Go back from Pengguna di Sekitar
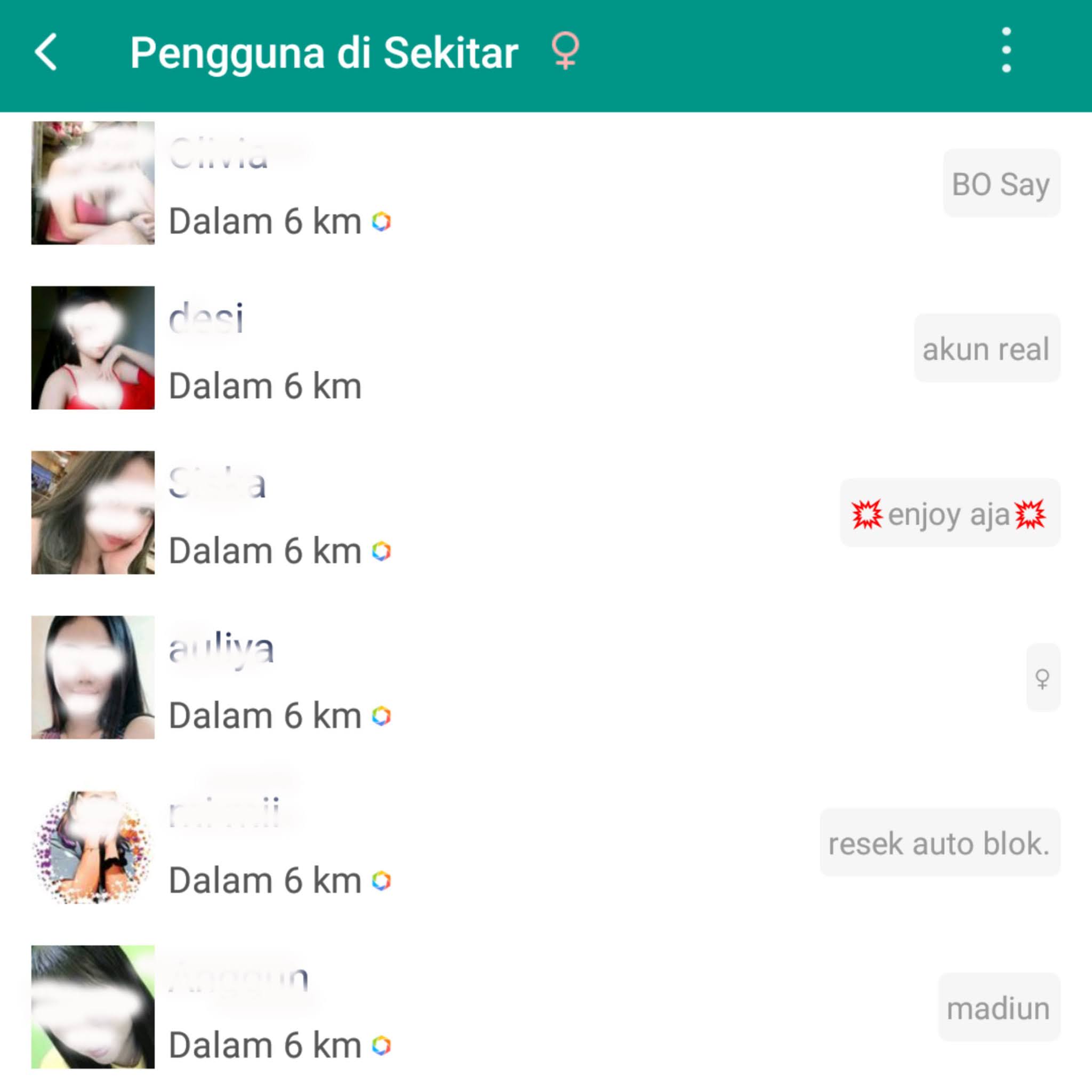The image size is (1092, 1092). (46, 52)
